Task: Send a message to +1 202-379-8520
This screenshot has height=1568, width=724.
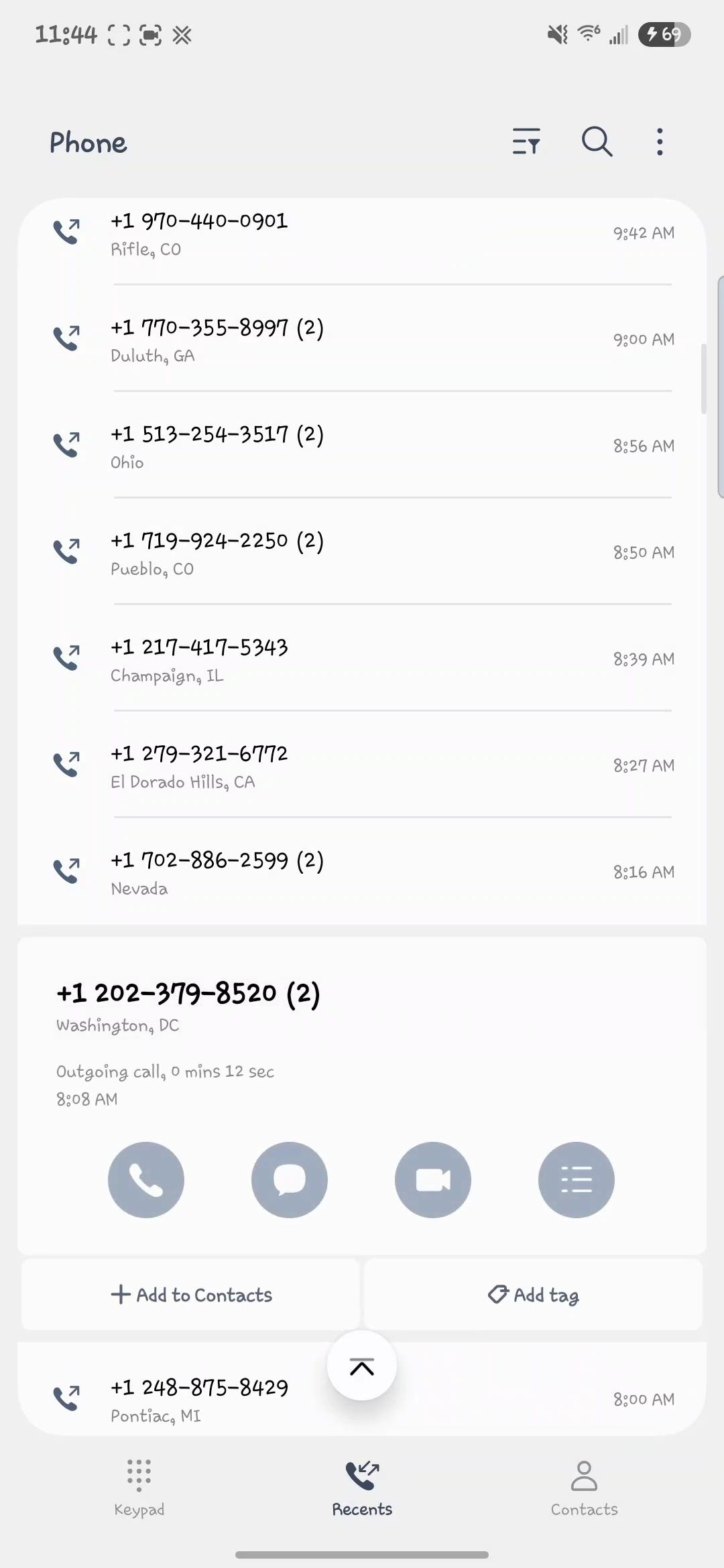Action: (x=290, y=1179)
